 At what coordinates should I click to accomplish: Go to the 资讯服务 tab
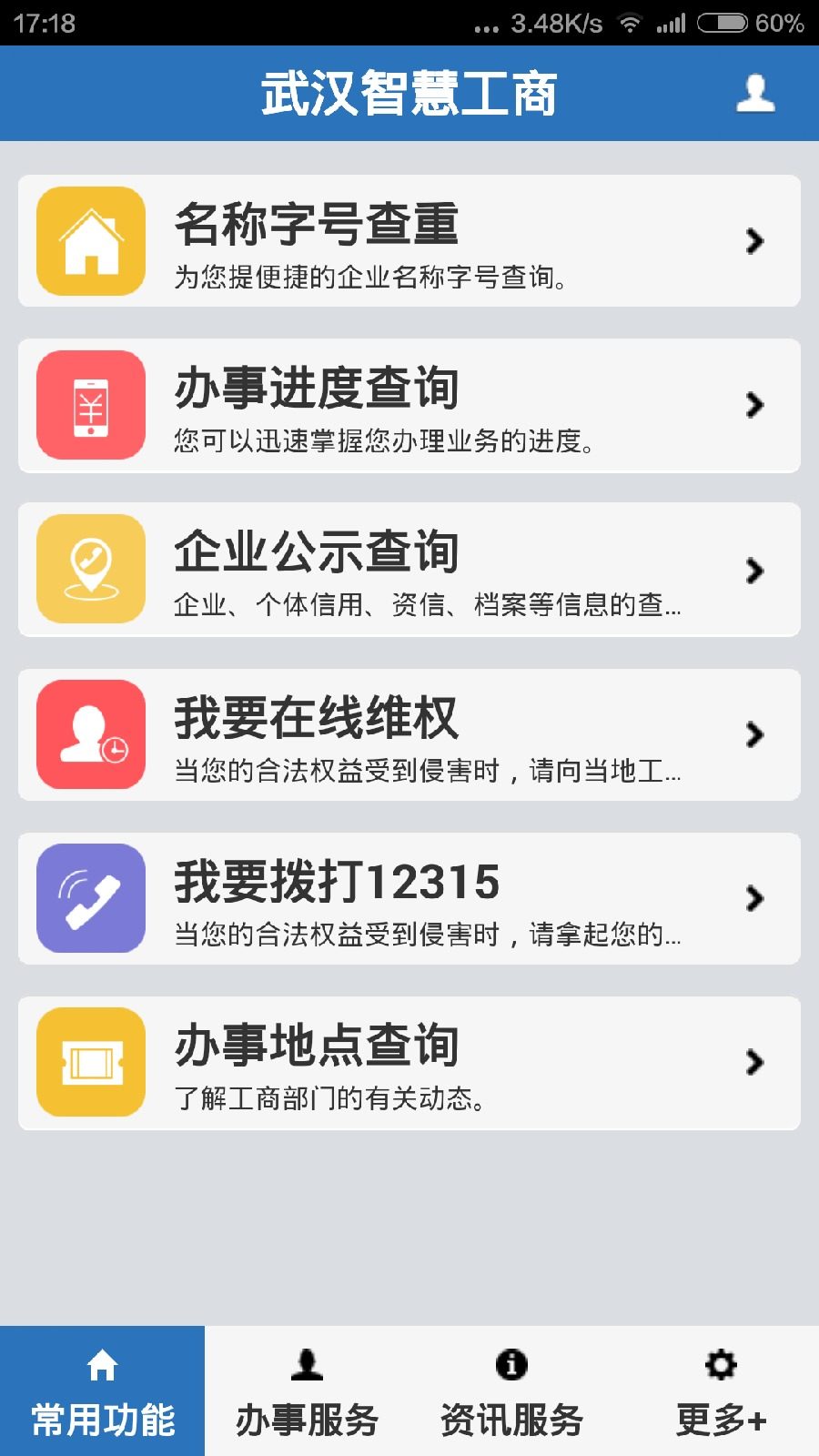(511, 1392)
